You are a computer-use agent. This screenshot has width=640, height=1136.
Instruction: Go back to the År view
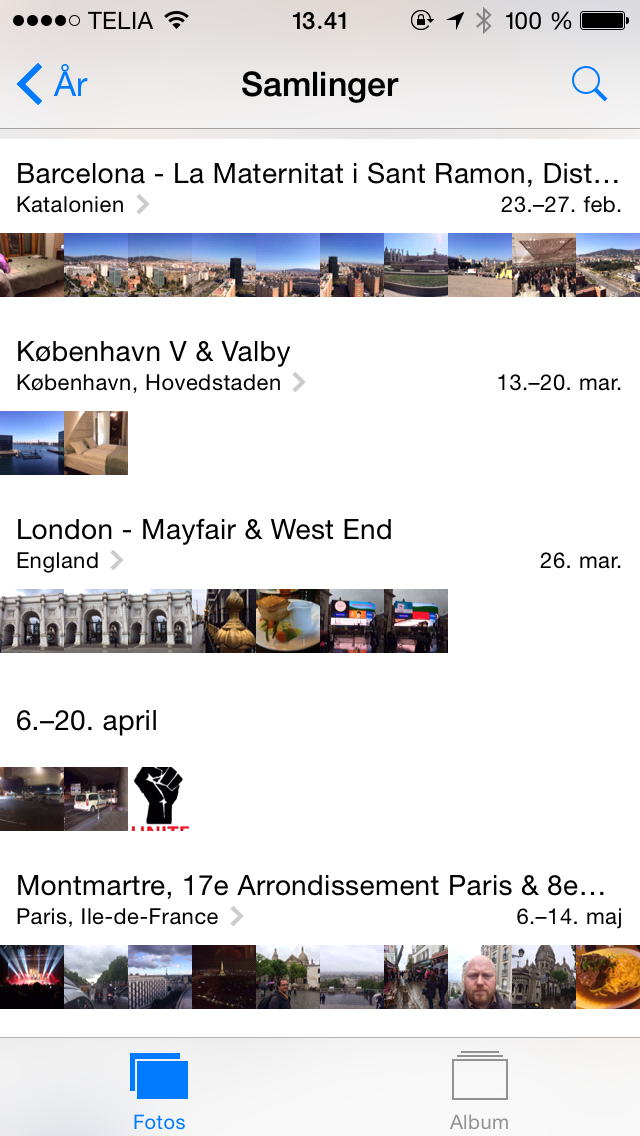[x=53, y=85]
